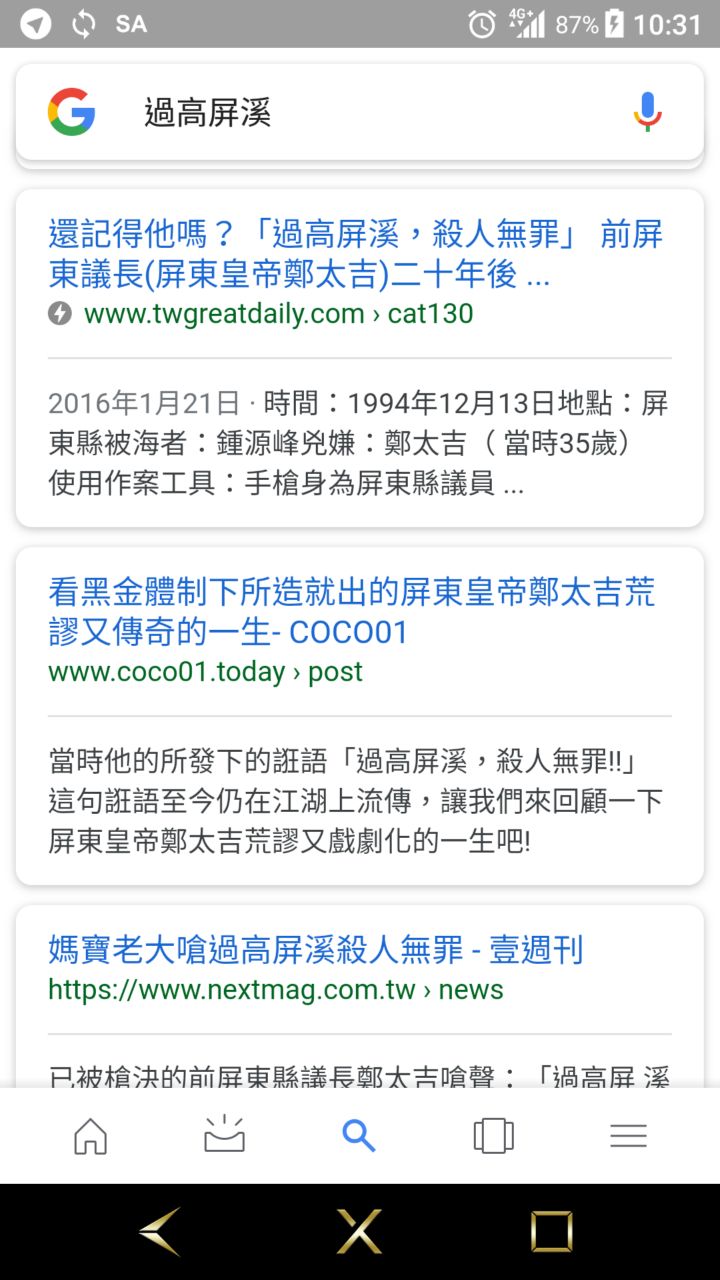720x1280 pixels.
Task: Open the twgreatdaily.com result about 鄭太吉
Action: pyautogui.click(x=355, y=254)
